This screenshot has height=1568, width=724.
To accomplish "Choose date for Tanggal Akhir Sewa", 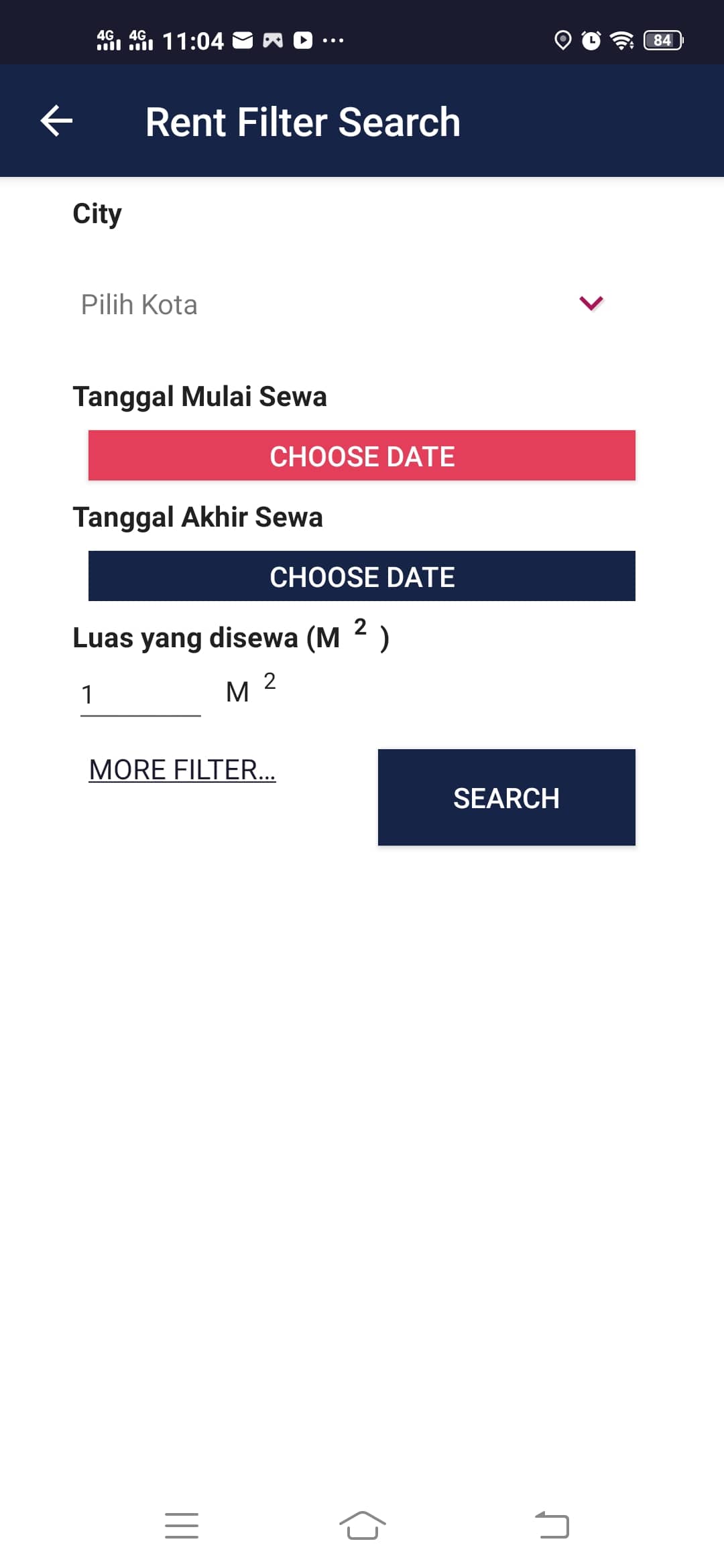I will point(362,576).
